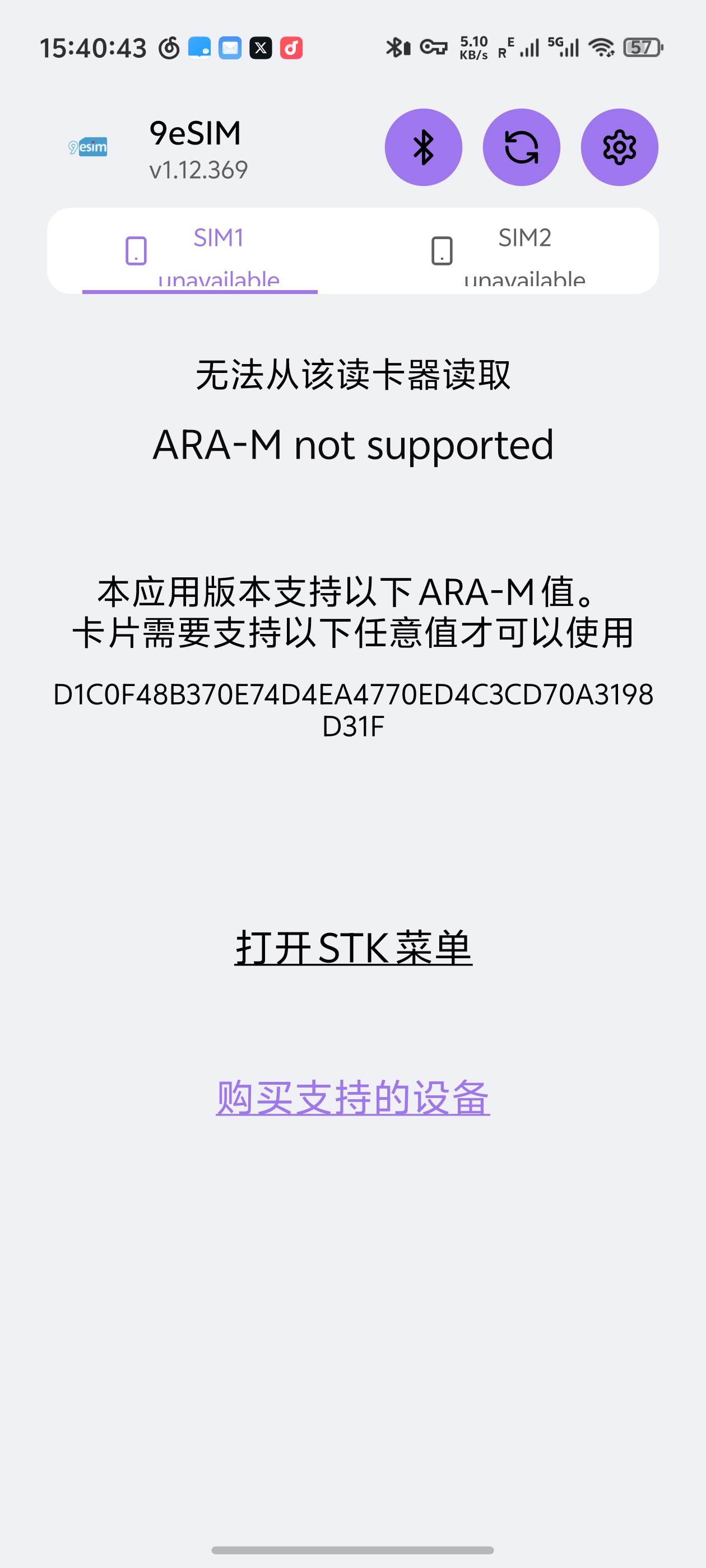Viewport: 706px width, 1568px height.
Task: Open the STK menu
Action: pyautogui.click(x=354, y=945)
